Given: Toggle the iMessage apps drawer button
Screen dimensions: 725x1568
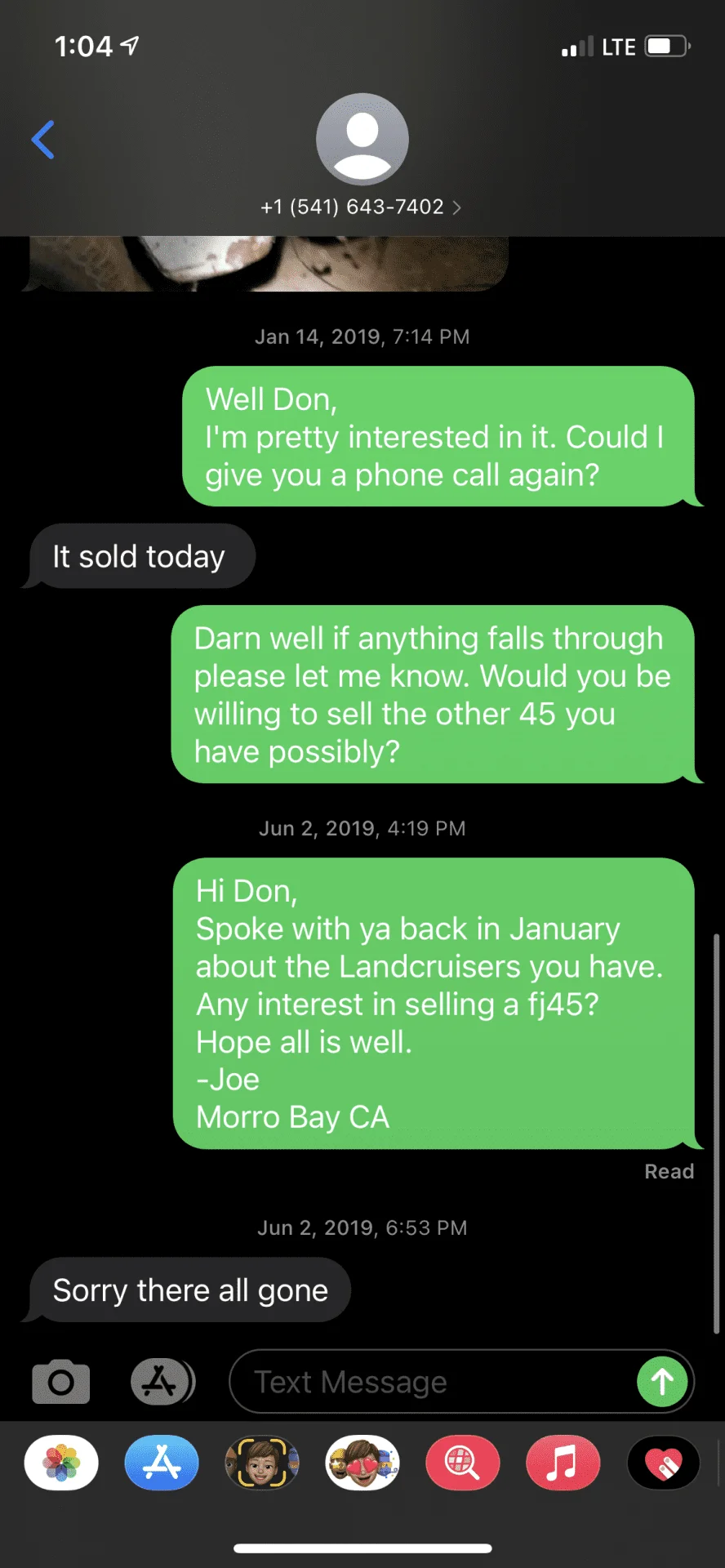Looking at the screenshot, I should (x=162, y=1382).
